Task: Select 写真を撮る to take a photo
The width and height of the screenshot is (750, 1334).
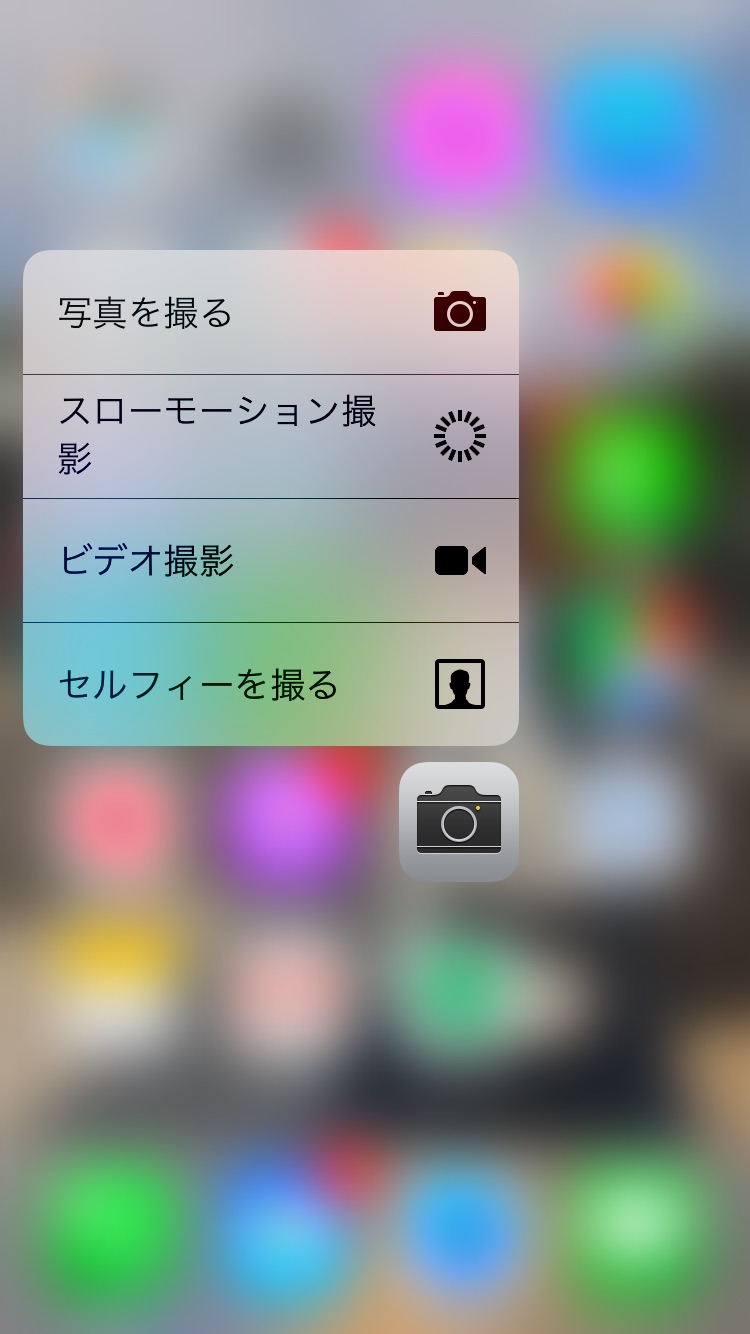Action: tap(271, 312)
